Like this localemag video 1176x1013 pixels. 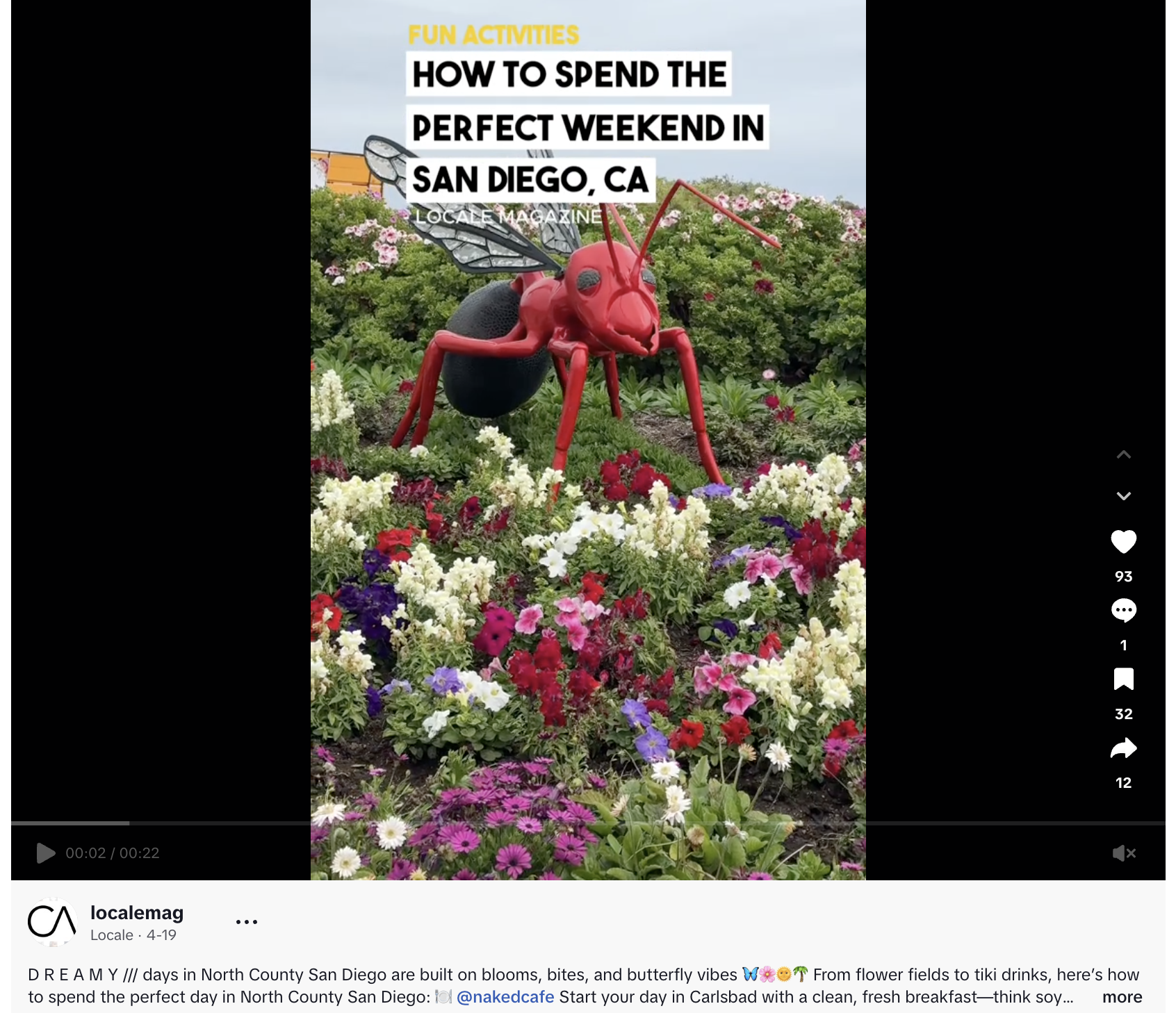[1123, 541]
